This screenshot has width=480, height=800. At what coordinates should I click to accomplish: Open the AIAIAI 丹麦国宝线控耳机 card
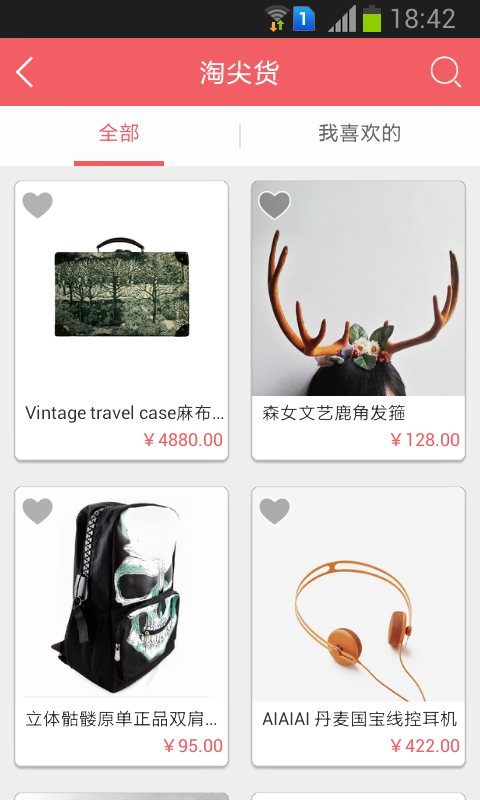pos(358,627)
